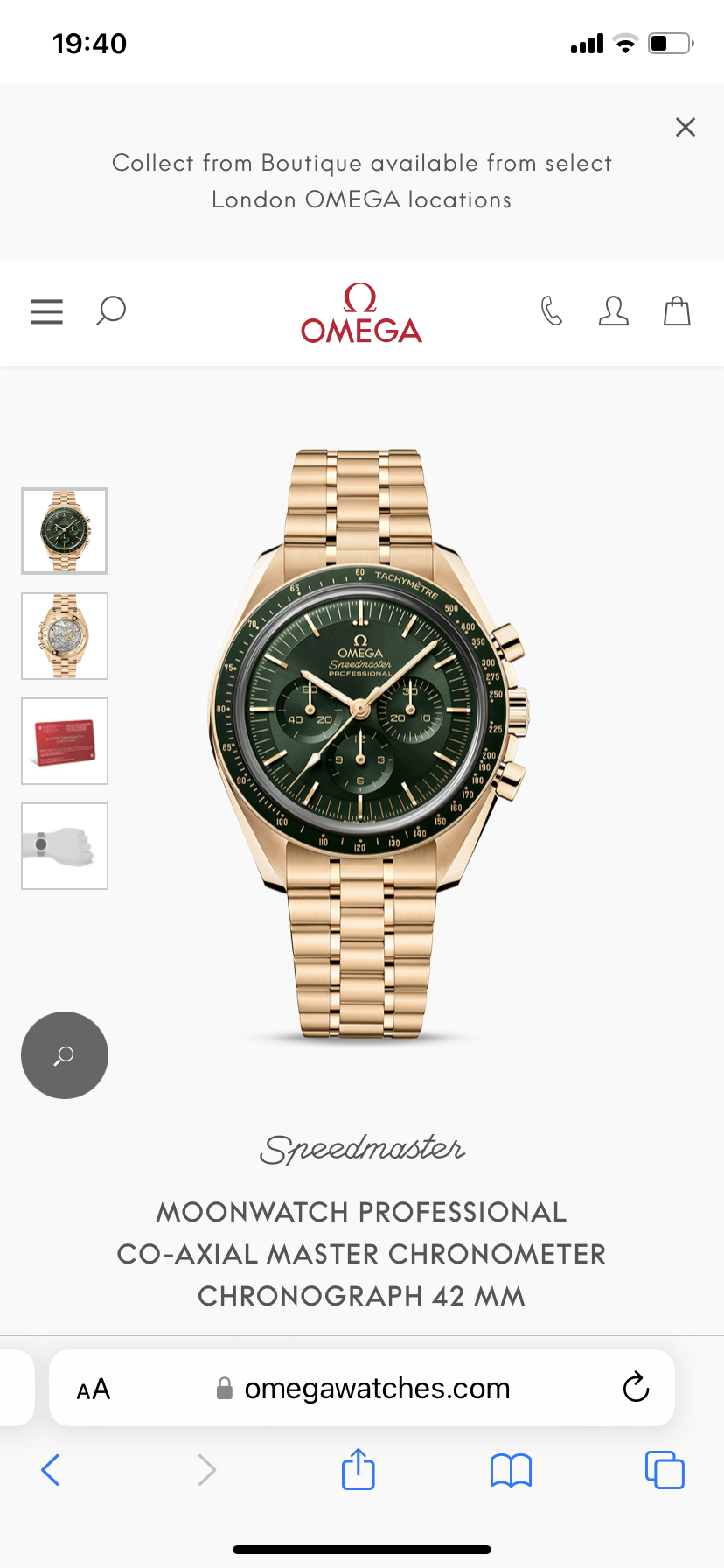This screenshot has width=724, height=1568.
Task: Tap the phone contact icon
Action: tap(552, 311)
